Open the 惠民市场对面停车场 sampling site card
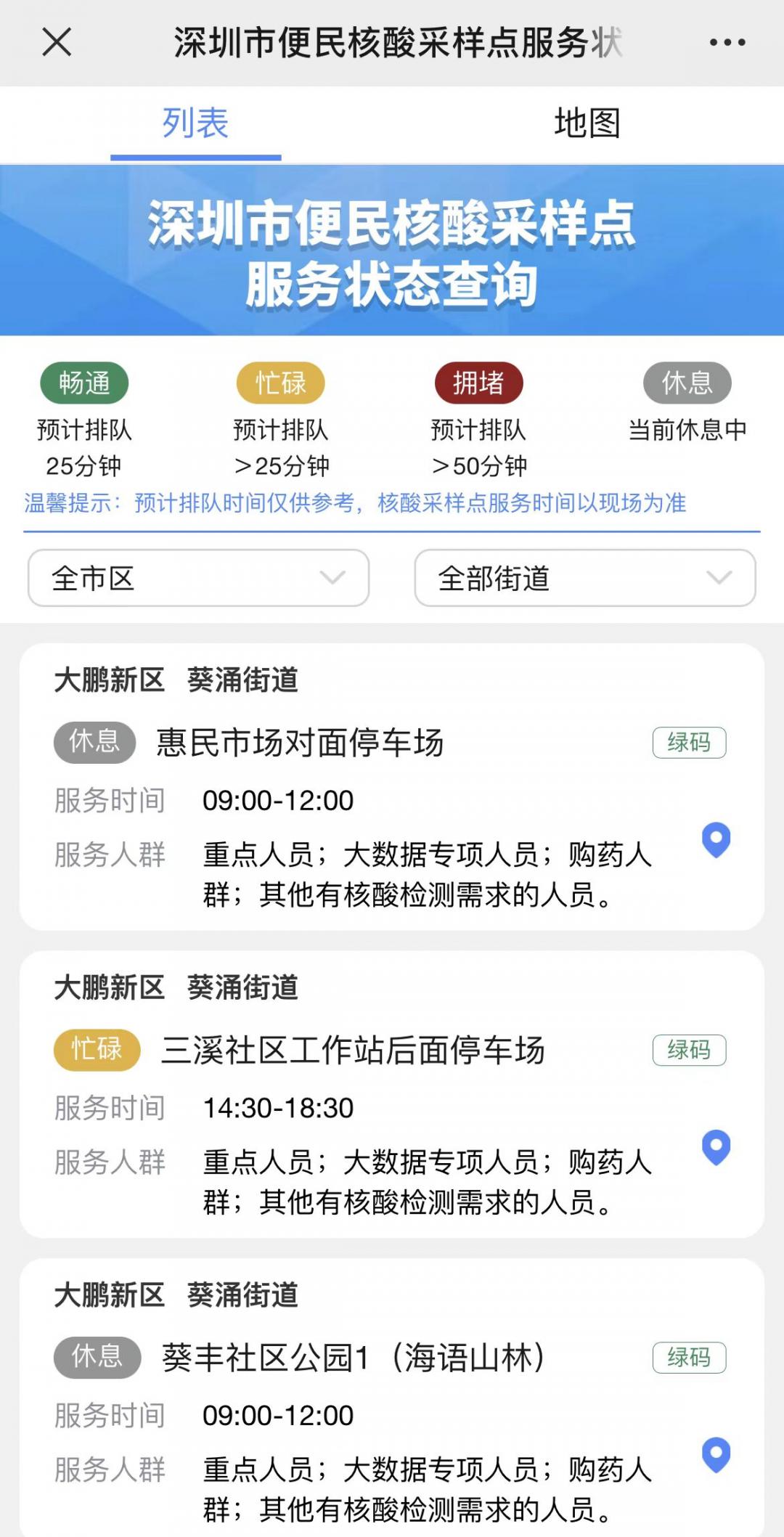 point(299,743)
